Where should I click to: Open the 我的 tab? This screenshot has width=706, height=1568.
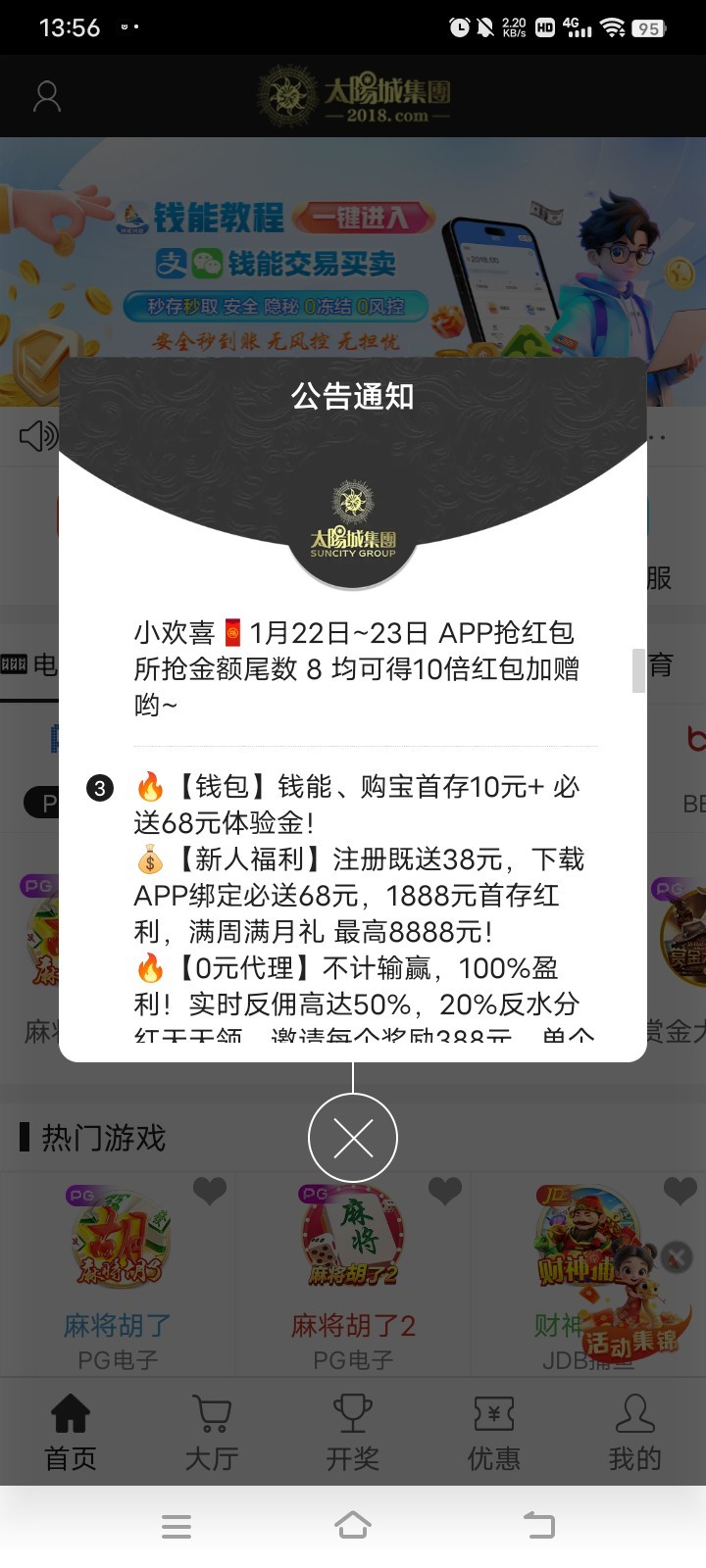point(634,1432)
